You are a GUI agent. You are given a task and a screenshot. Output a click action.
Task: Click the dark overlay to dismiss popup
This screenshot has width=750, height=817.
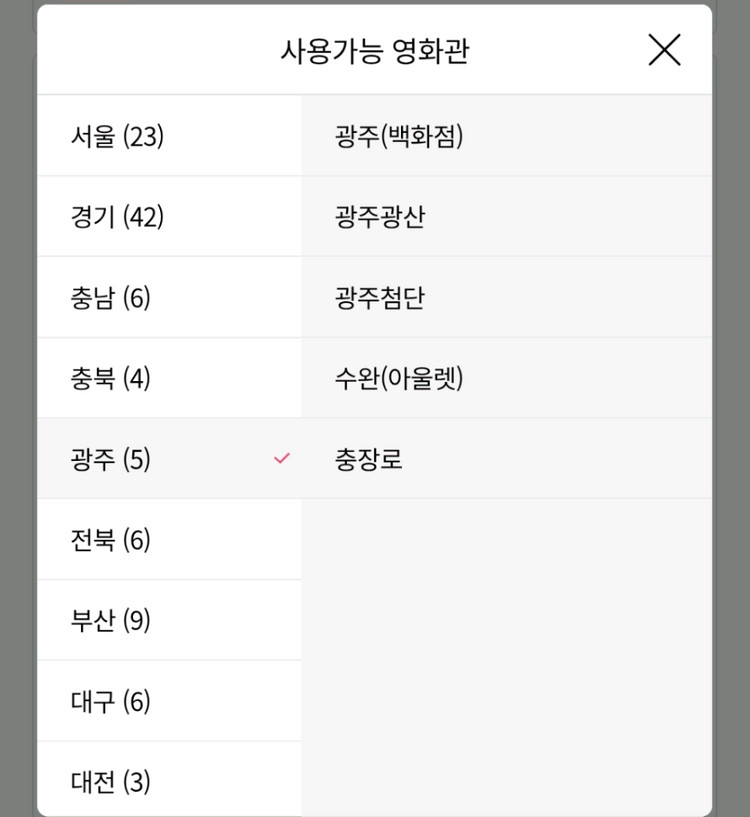point(15,400)
